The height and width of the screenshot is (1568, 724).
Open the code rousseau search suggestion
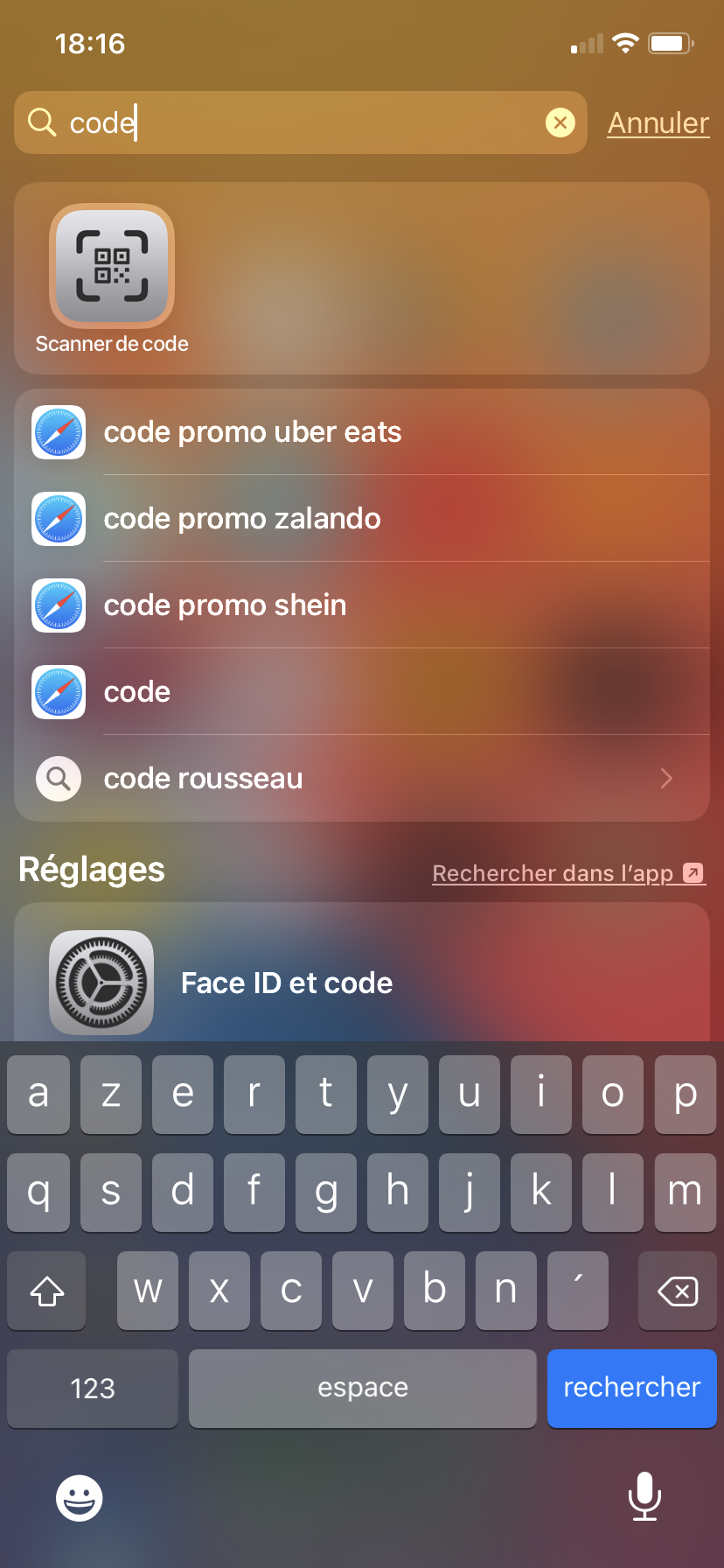362,779
